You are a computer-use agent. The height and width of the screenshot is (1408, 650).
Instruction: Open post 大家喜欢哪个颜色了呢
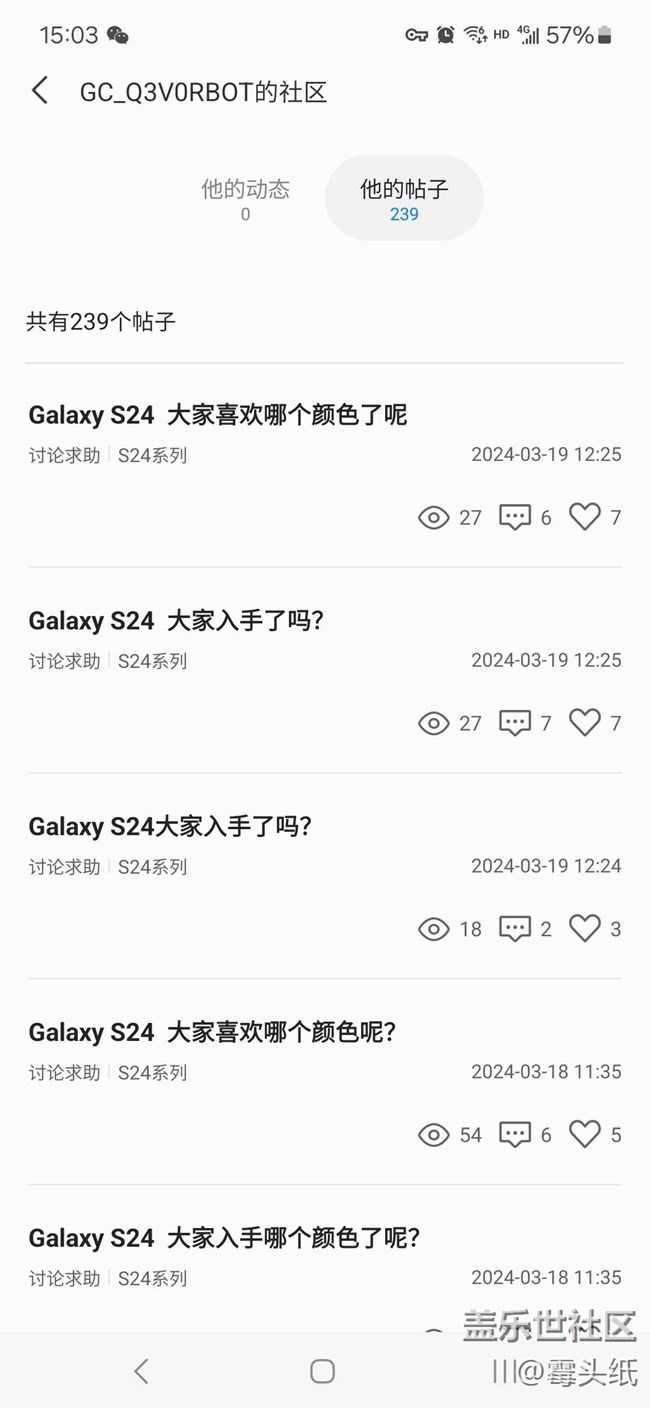[x=218, y=414]
